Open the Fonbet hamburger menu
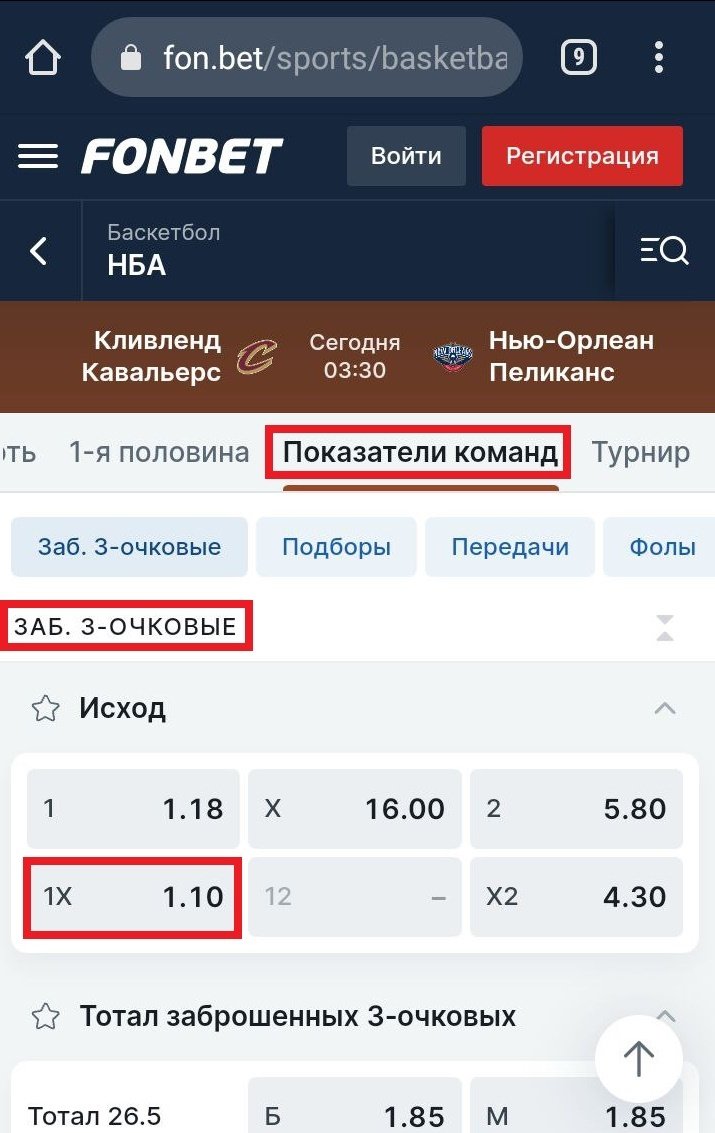The width and height of the screenshot is (715, 1133). (38, 156)
